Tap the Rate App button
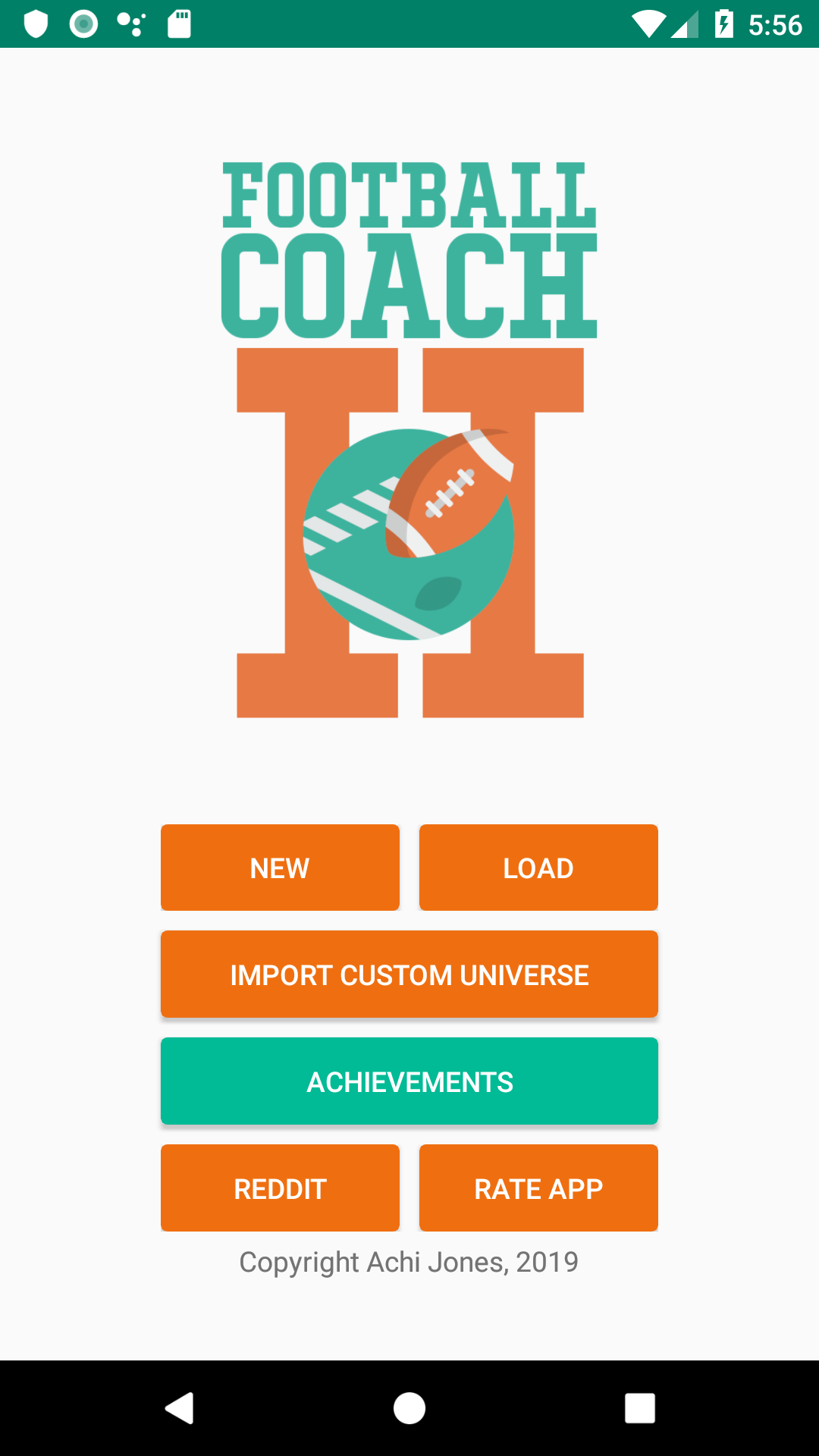 (538, 1188)
